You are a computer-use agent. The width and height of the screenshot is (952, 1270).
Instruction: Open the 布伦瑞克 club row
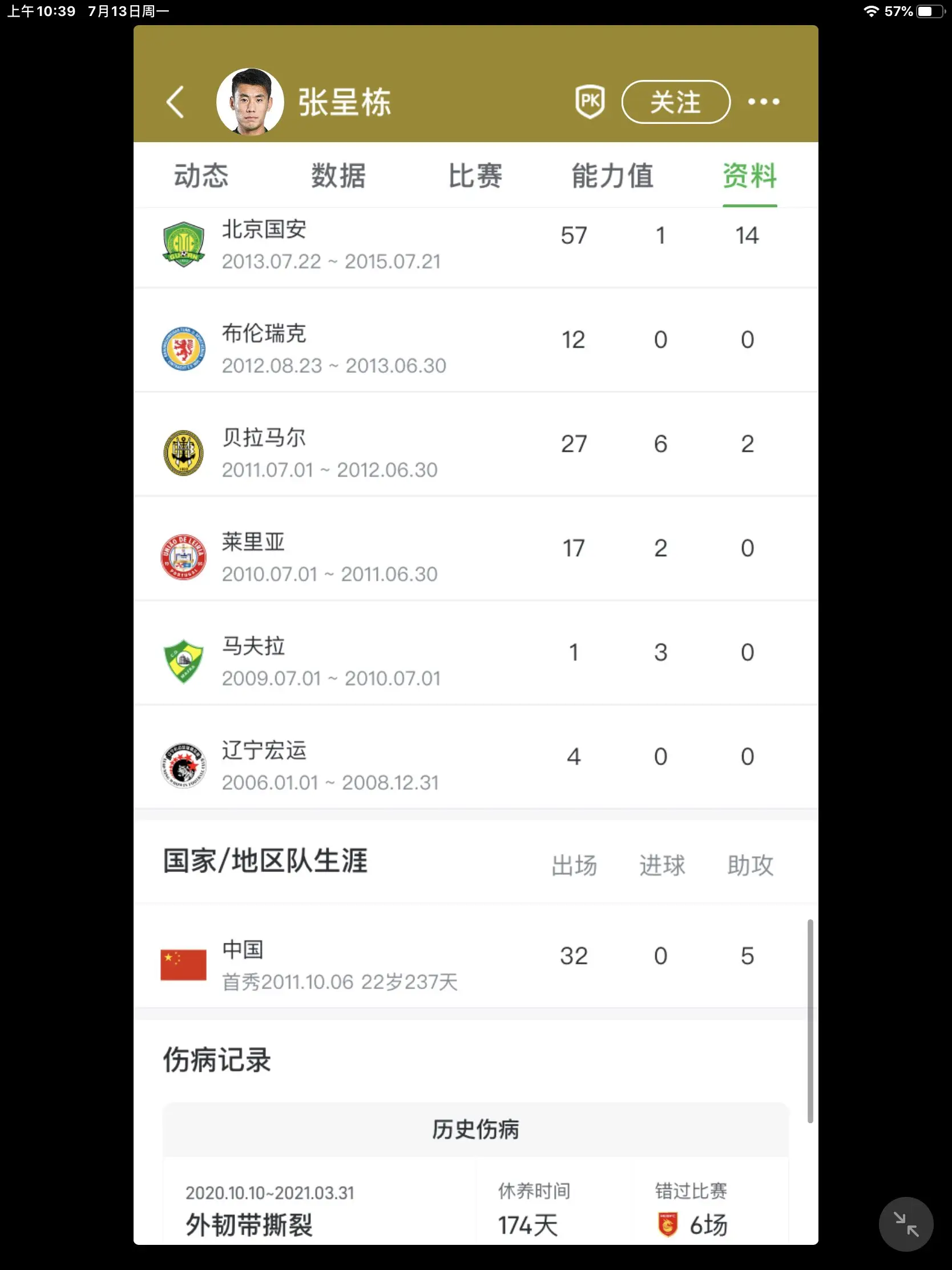[475, 340]
